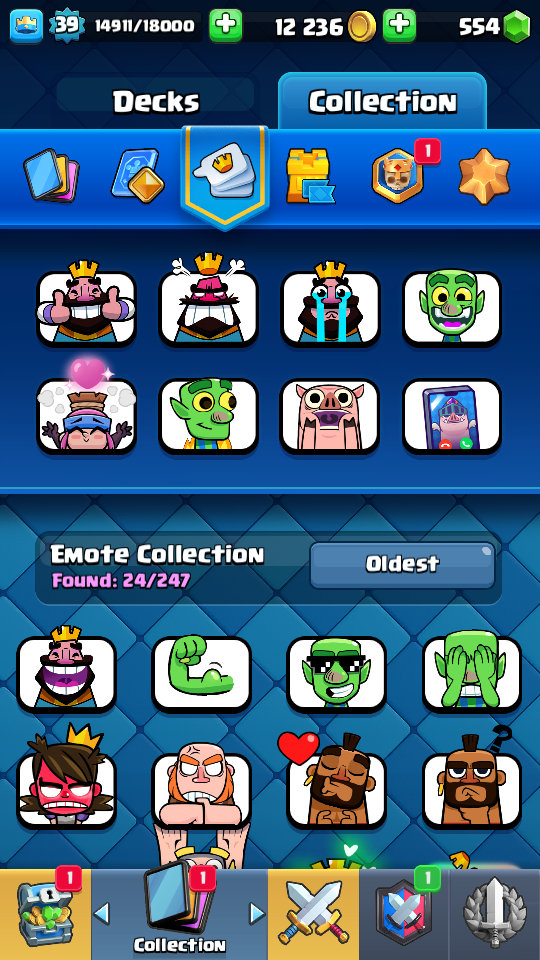
Task: Change emote sorting from Oldest
Action: tap(402, 564)
